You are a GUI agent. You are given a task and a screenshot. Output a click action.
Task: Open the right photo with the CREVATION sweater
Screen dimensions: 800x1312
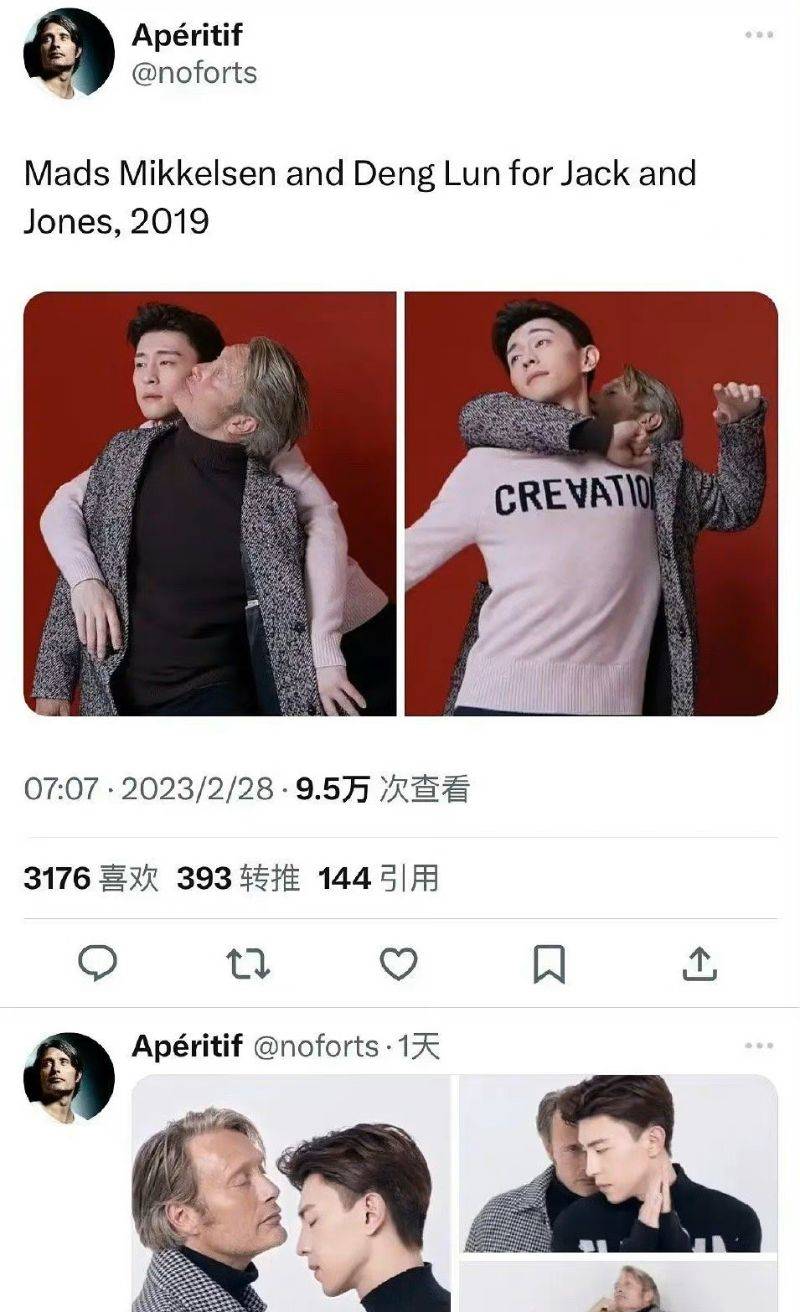tap(591, 503)
